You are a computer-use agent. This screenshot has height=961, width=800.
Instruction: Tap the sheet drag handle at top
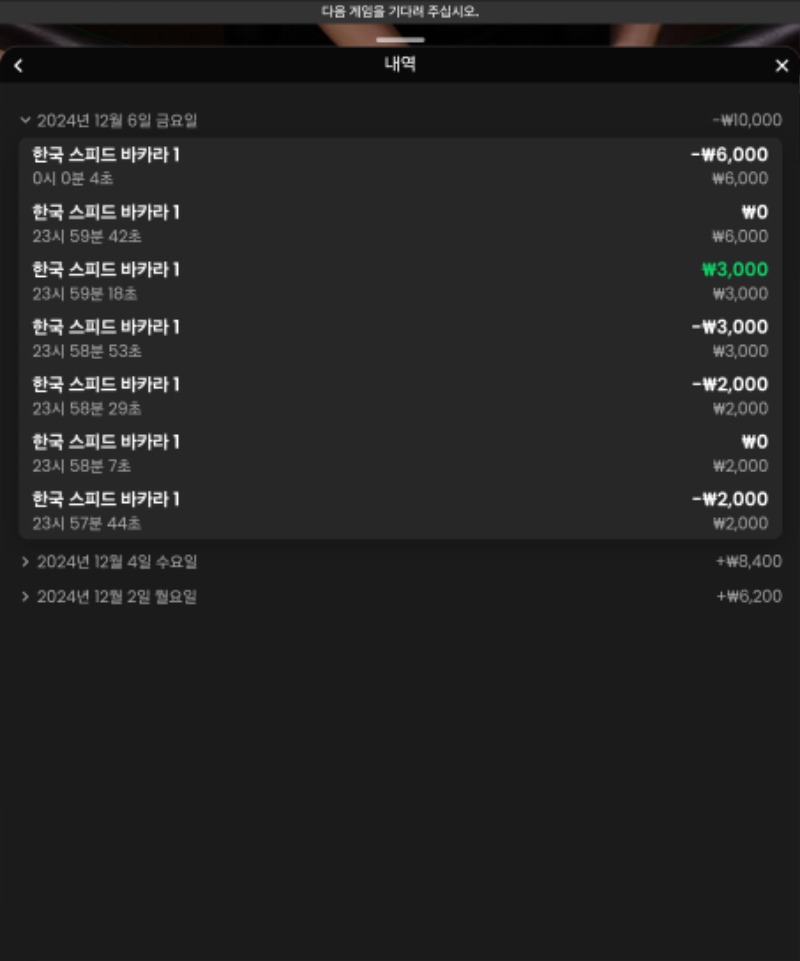click(400, 40)
